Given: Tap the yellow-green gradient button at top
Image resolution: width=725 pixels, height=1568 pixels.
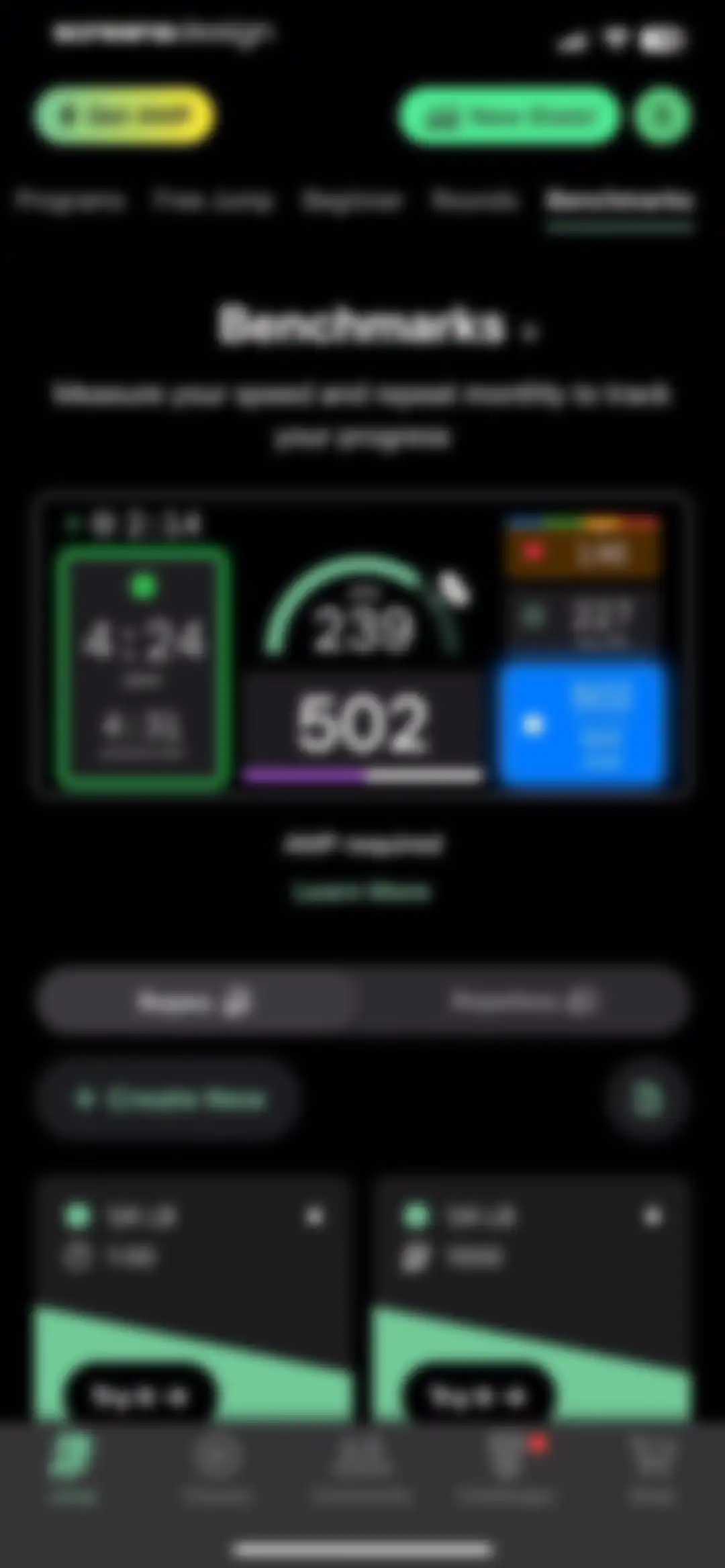Looking at the screenshot, I should 125,115.
